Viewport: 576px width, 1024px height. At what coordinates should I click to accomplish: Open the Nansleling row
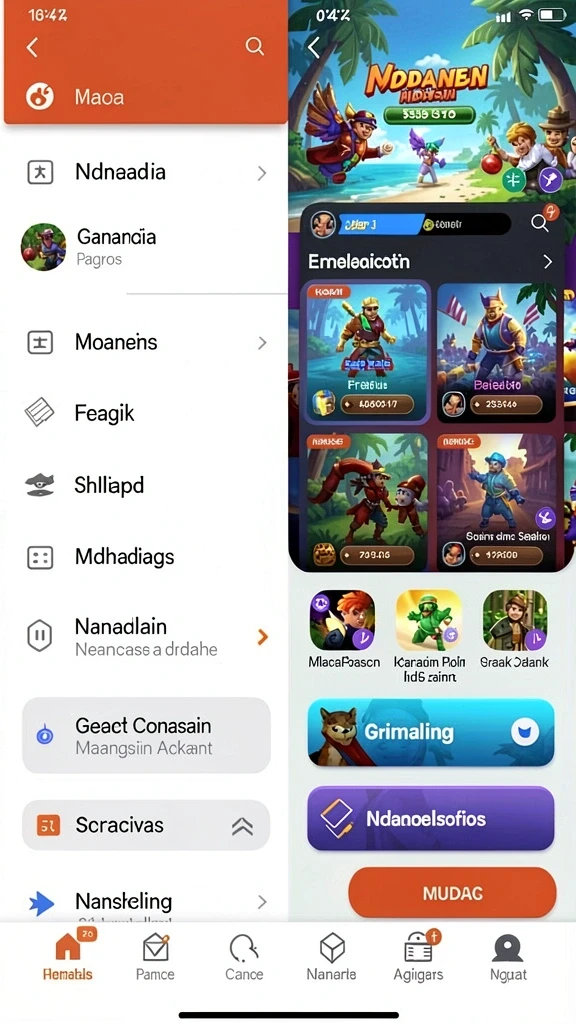click(146, 903)
